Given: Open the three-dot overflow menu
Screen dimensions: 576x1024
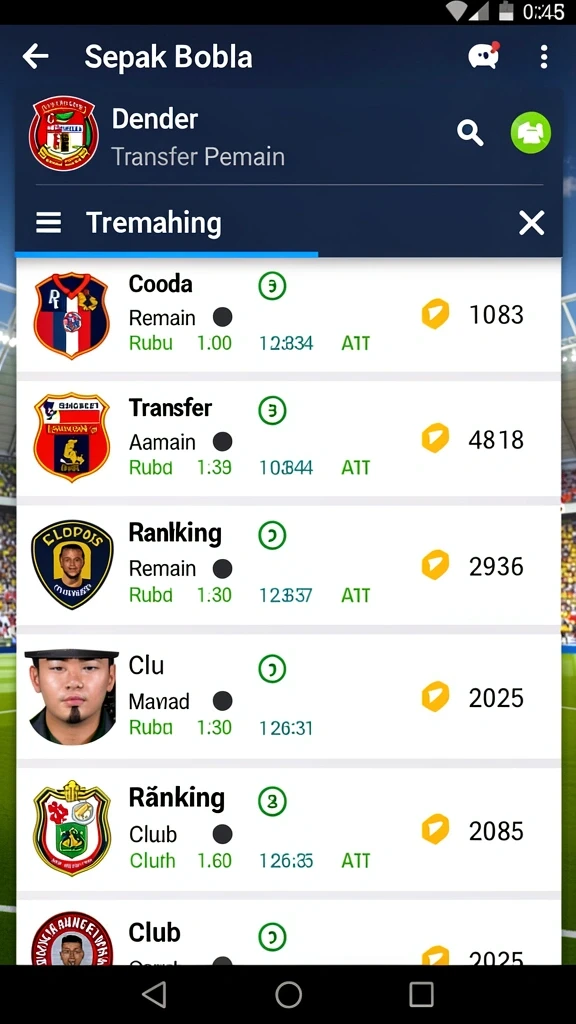Looking at the screenshot, I should click(543, 57).
